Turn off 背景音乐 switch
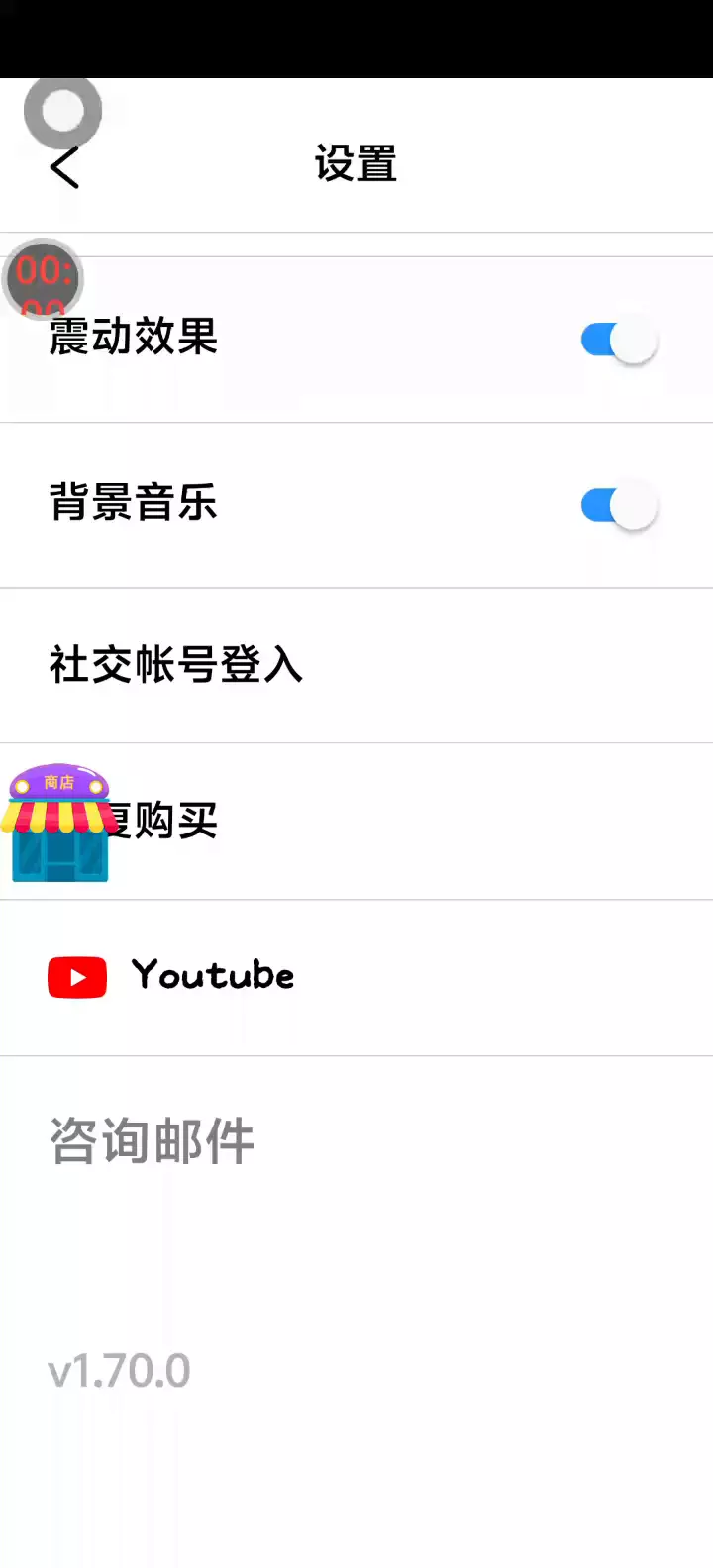 click(619, 506)
